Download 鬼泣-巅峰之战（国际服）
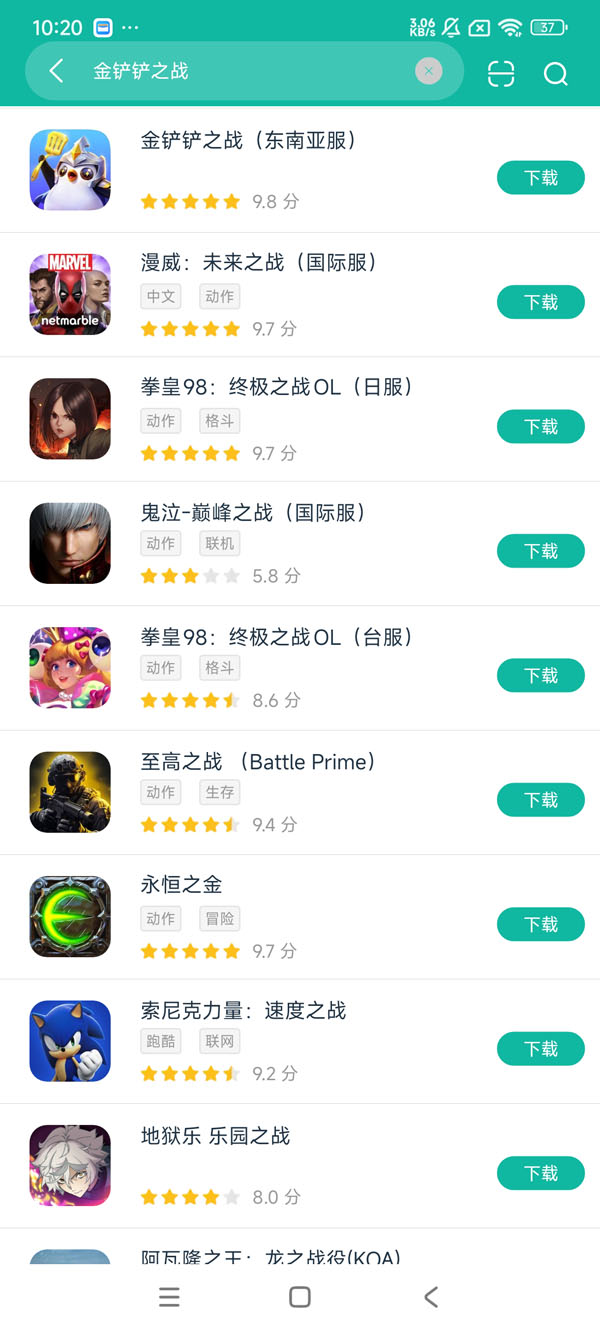This screenshot has height=1334, width=600. (540, 551)
